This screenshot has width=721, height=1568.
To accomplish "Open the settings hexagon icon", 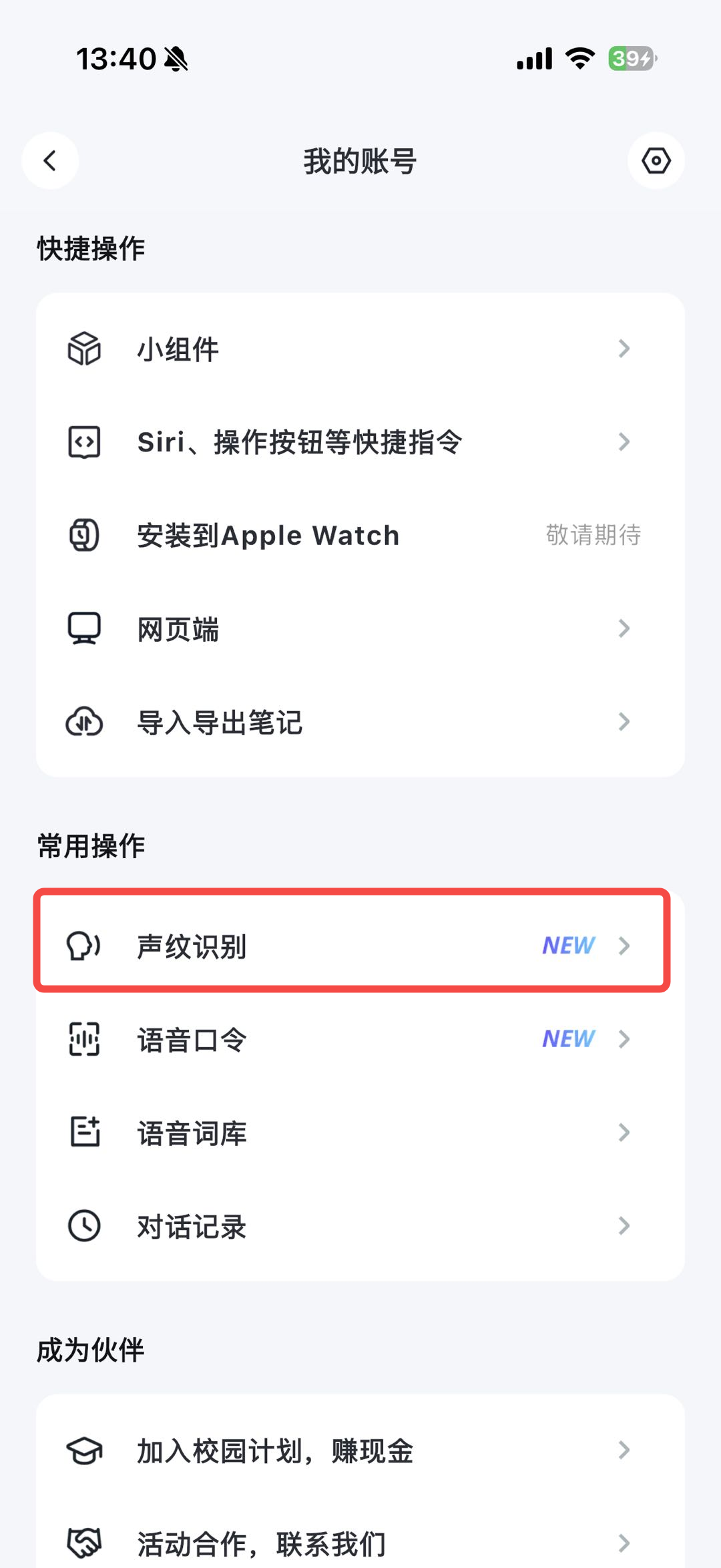I will 656,161.
